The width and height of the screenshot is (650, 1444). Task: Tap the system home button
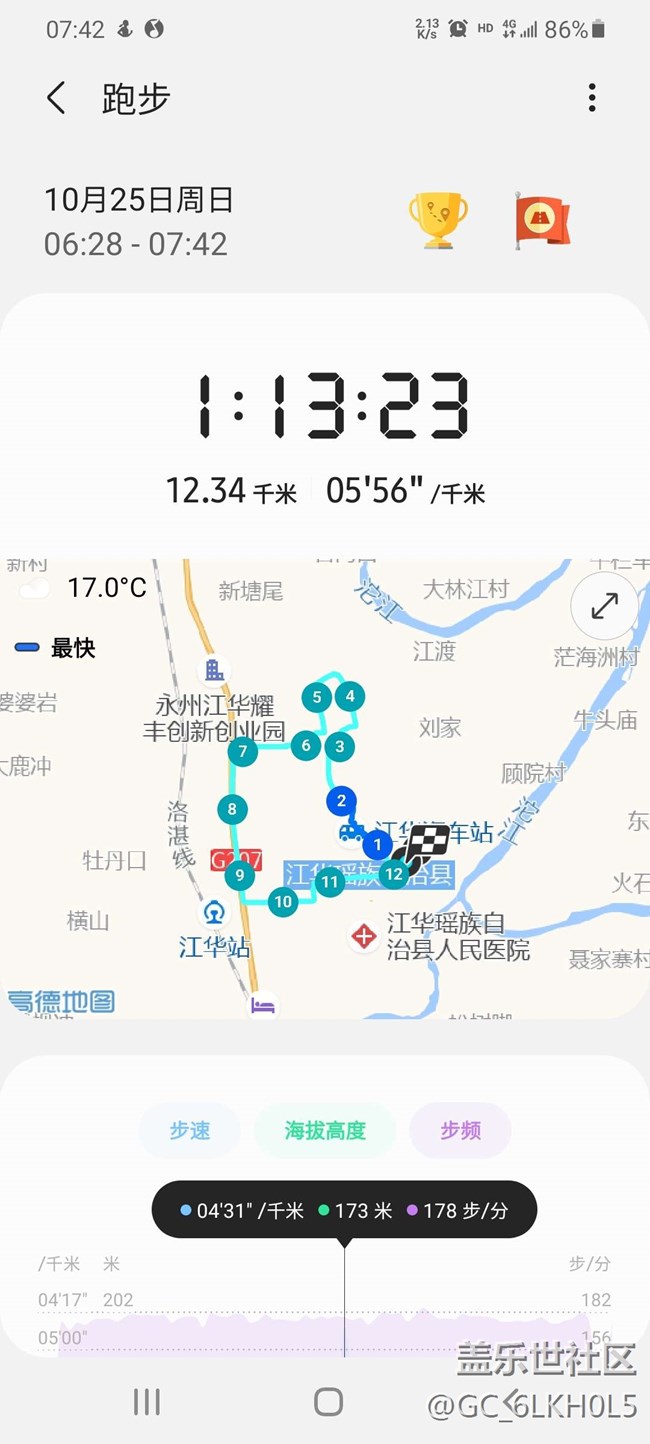[x=328, y=1402]
